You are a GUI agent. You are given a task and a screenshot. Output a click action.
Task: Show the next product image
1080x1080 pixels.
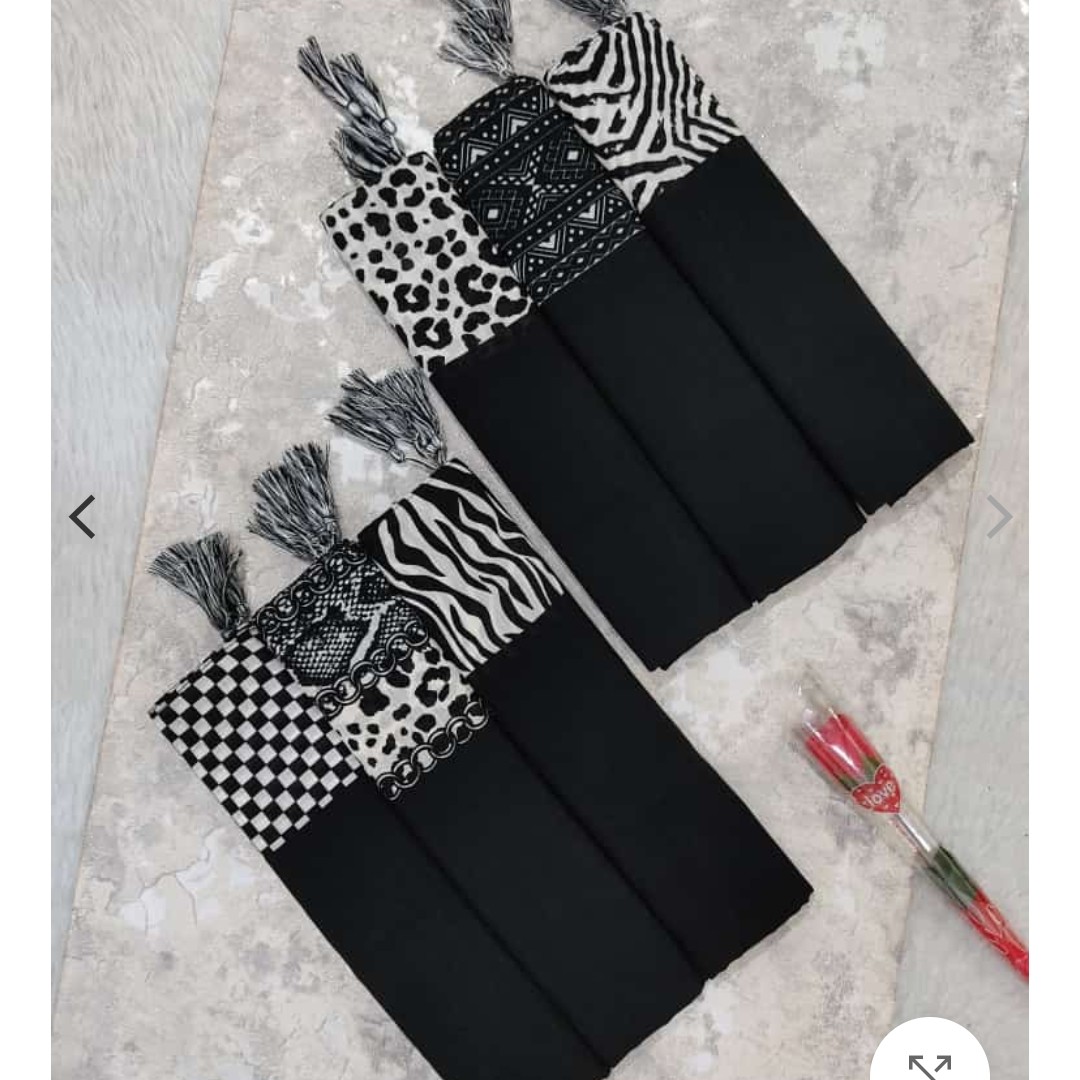coord(999,517)
